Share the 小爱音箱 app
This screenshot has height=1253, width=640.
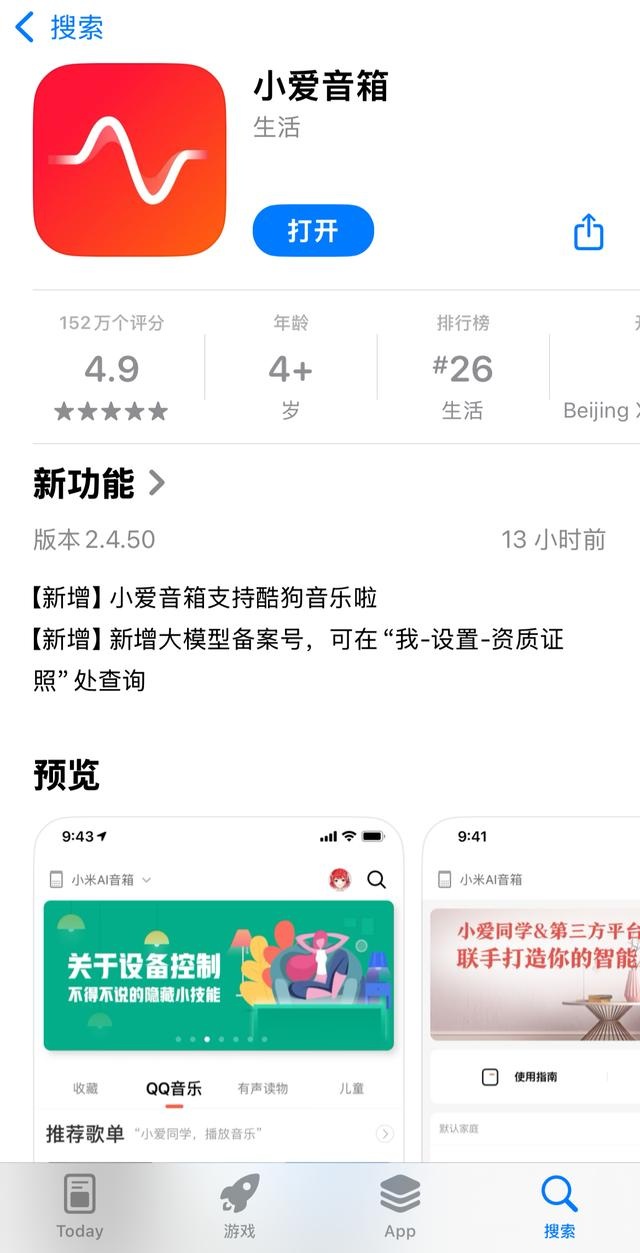[x=588, y=232]
